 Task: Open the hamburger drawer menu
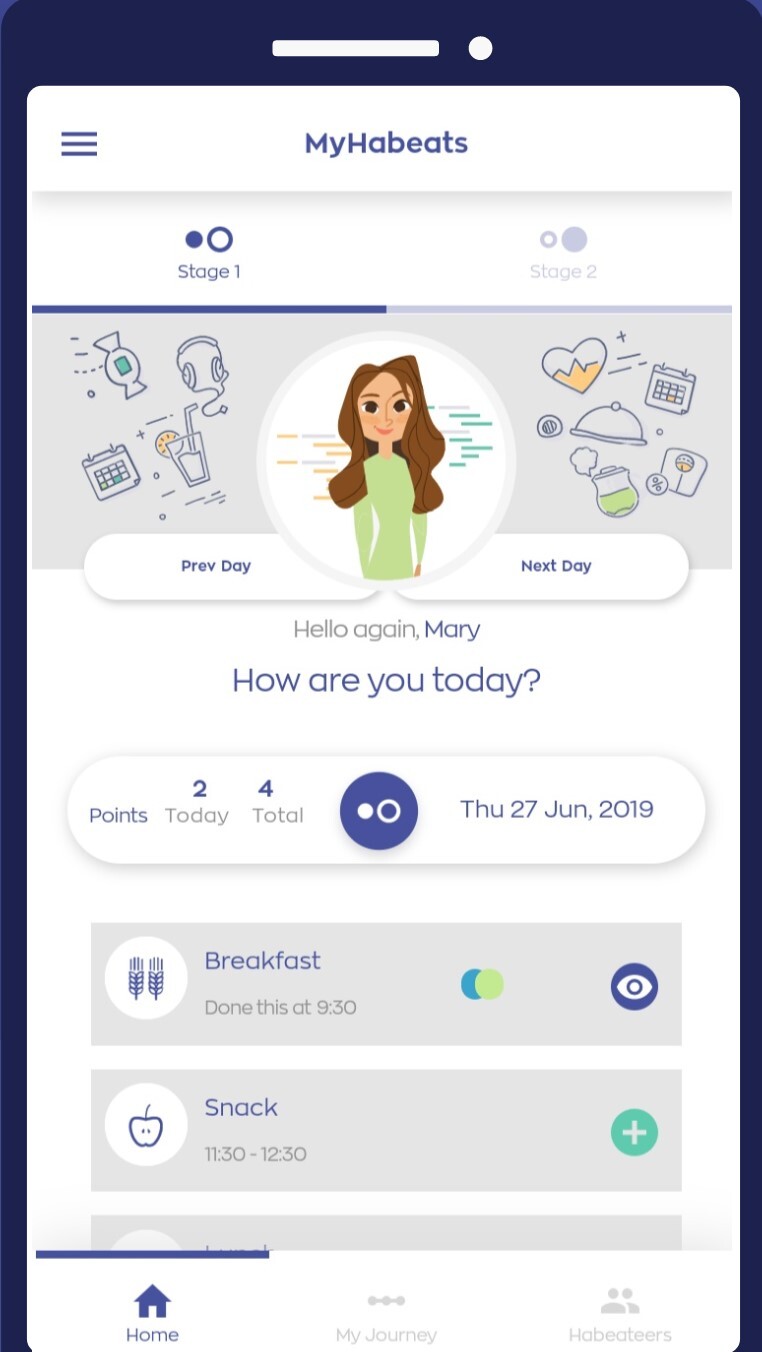click(79, 144)
